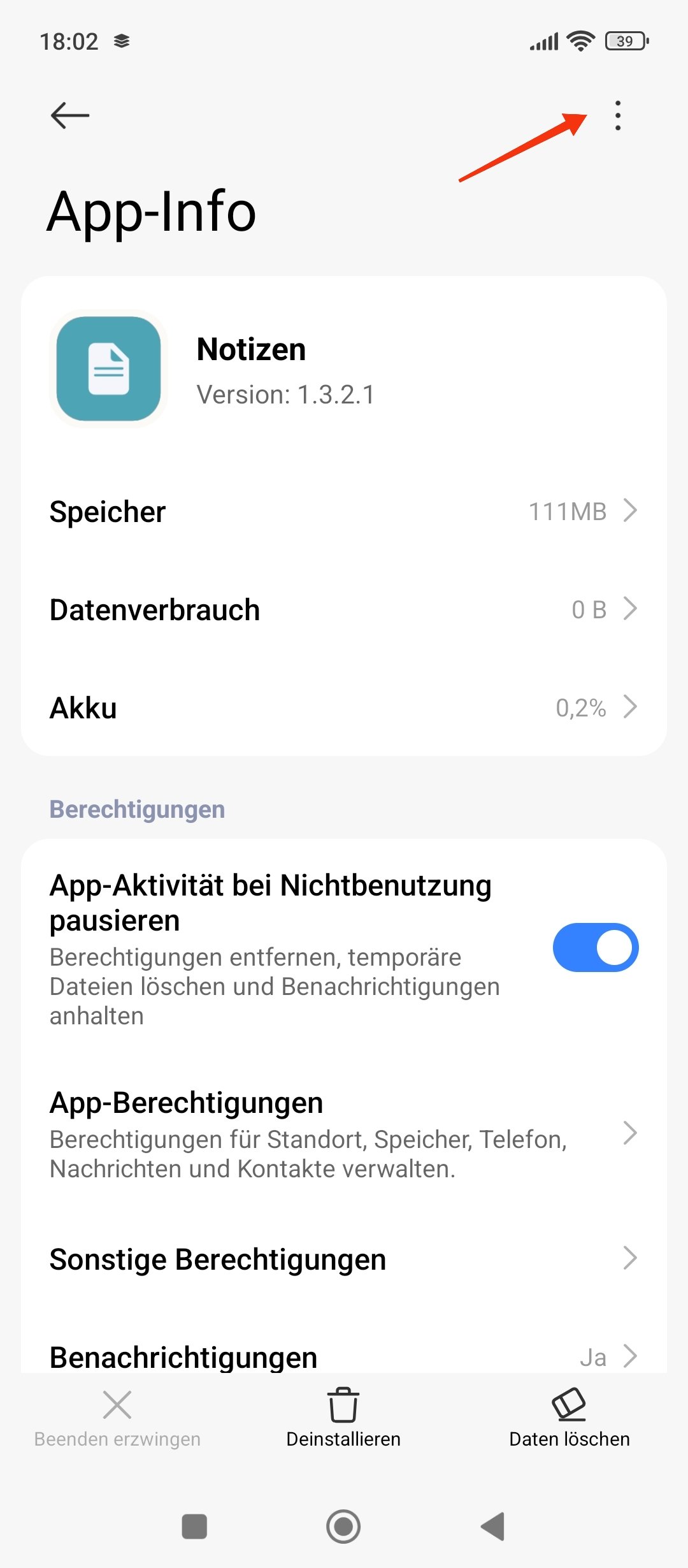Open Speicher storage details
This screenshot has width=688, height=1568.
pos(344,512)
